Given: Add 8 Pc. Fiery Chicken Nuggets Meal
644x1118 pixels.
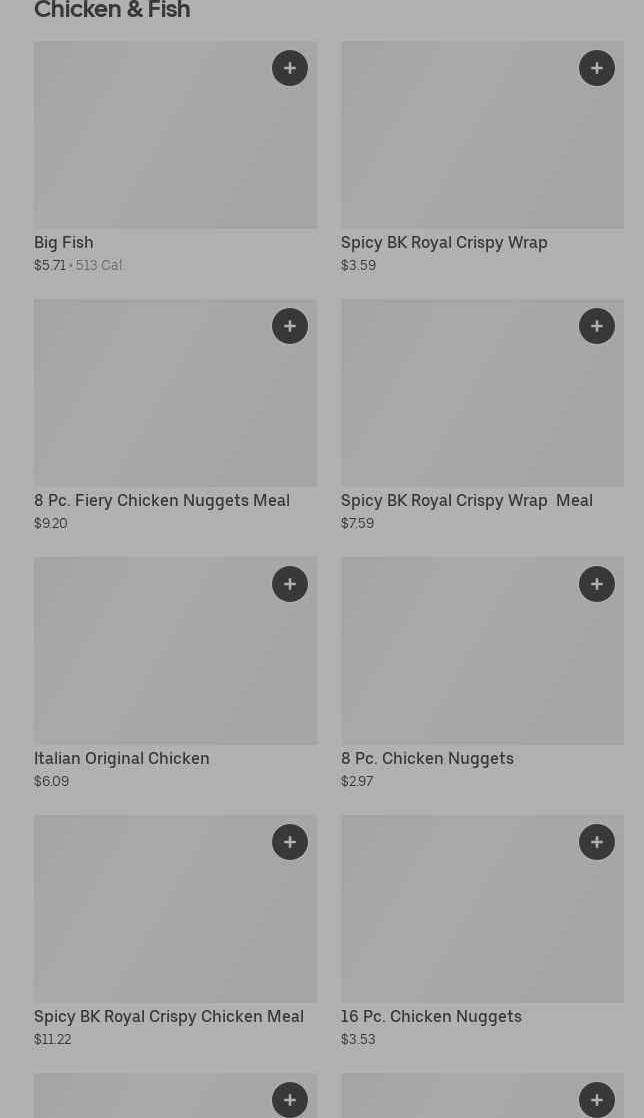Looking at the screenshot, I should pyautogui.click(x=290, y=326).
